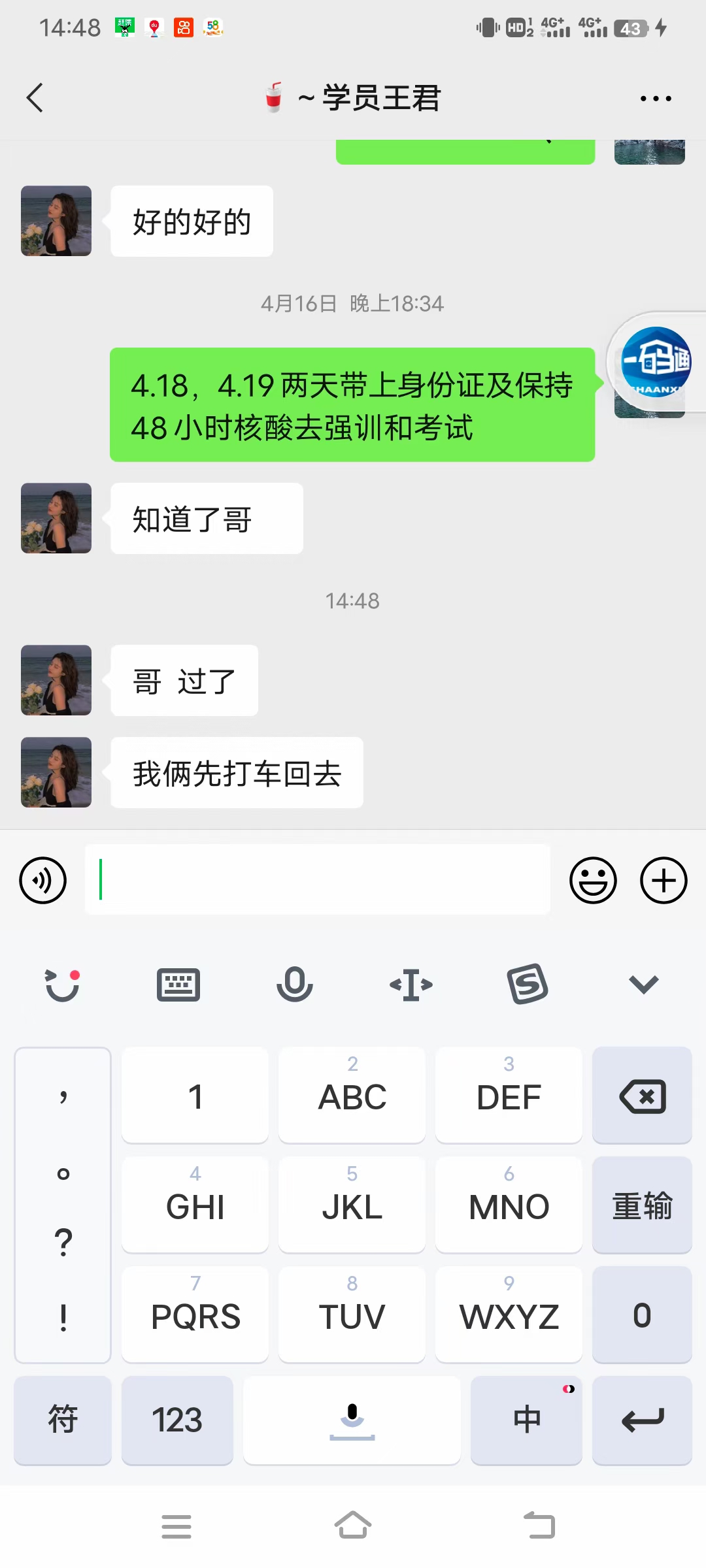
Task: Go back from the chat with 学员王君
Action: coord(35,98)
